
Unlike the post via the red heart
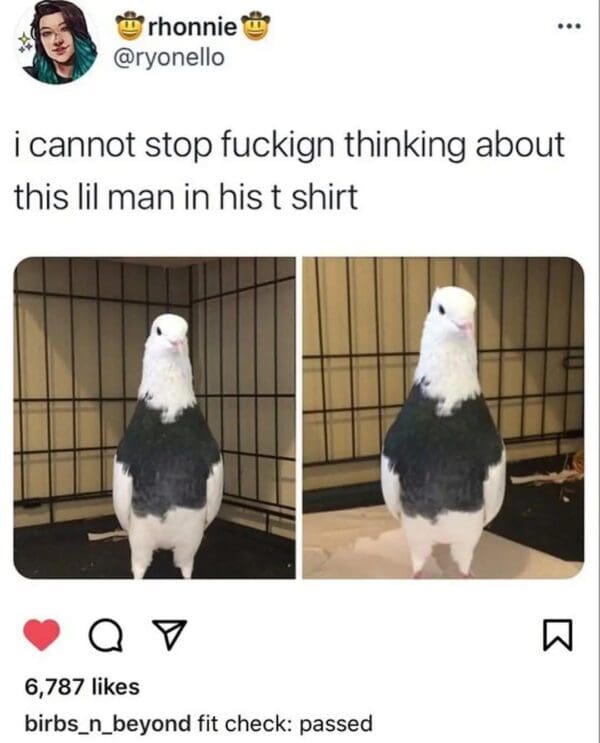point(43,633)
